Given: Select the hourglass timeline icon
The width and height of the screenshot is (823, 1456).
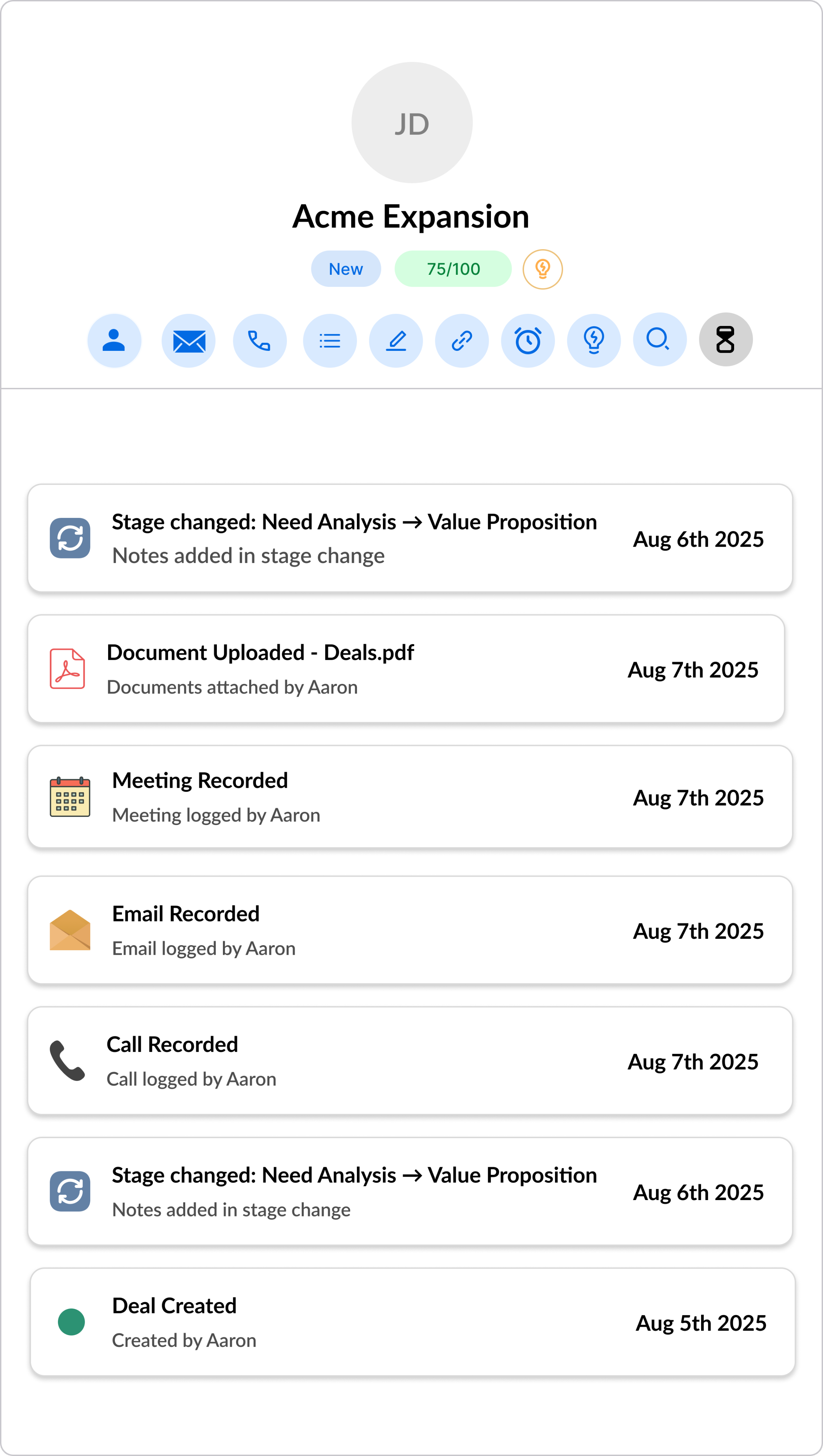Looking at the screenshot, I should tap(725, 340).
